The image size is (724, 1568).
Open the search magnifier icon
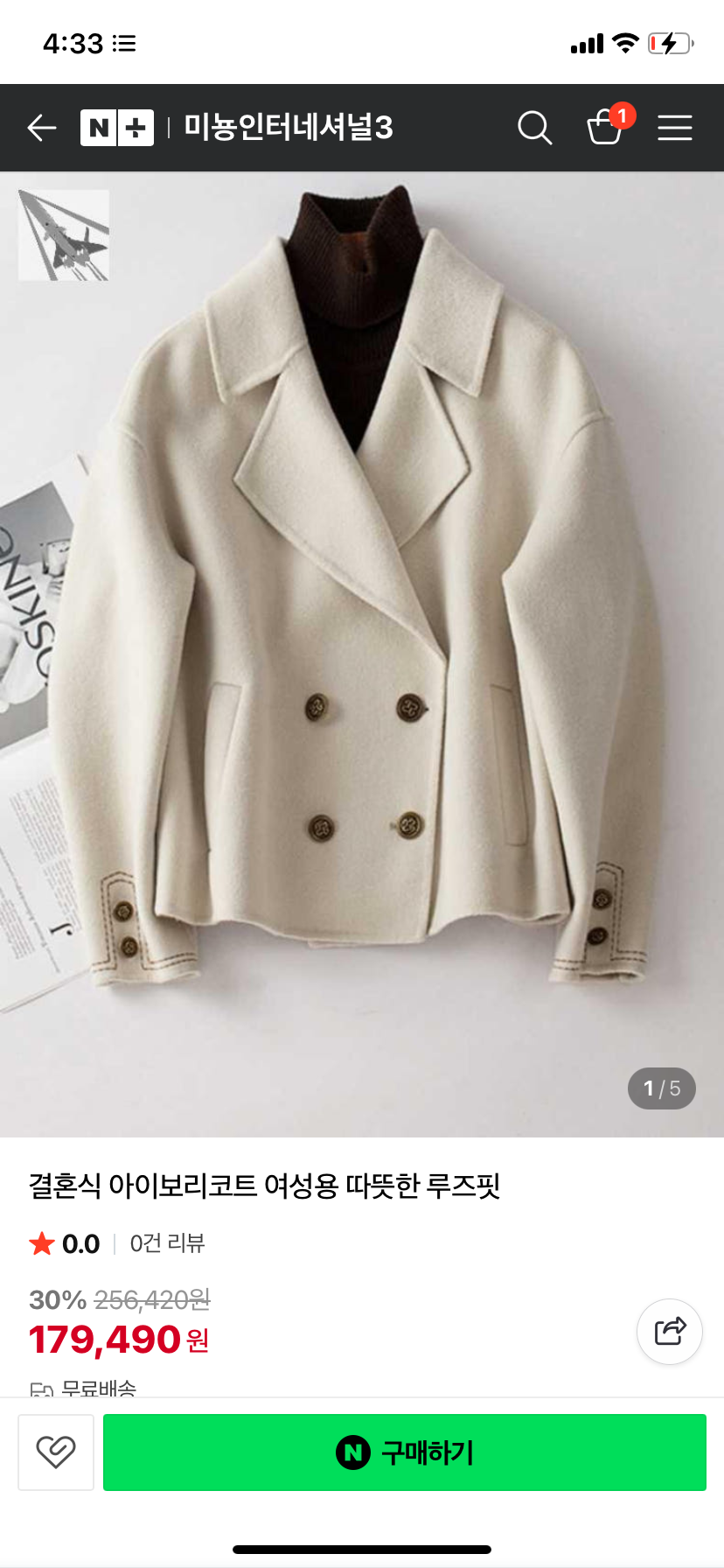tap(534, 128)
